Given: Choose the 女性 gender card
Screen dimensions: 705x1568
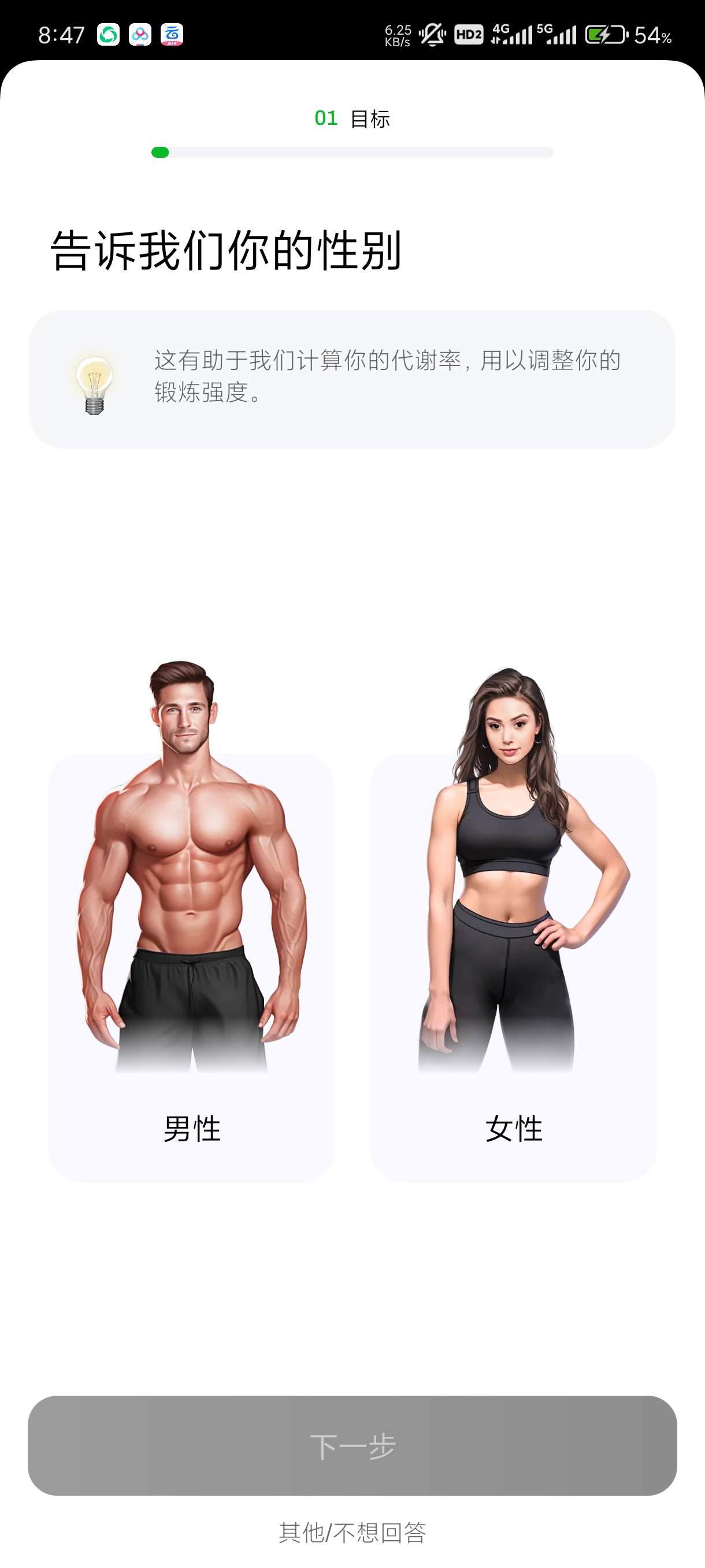Looking at the screenshot, I should 513,968.
